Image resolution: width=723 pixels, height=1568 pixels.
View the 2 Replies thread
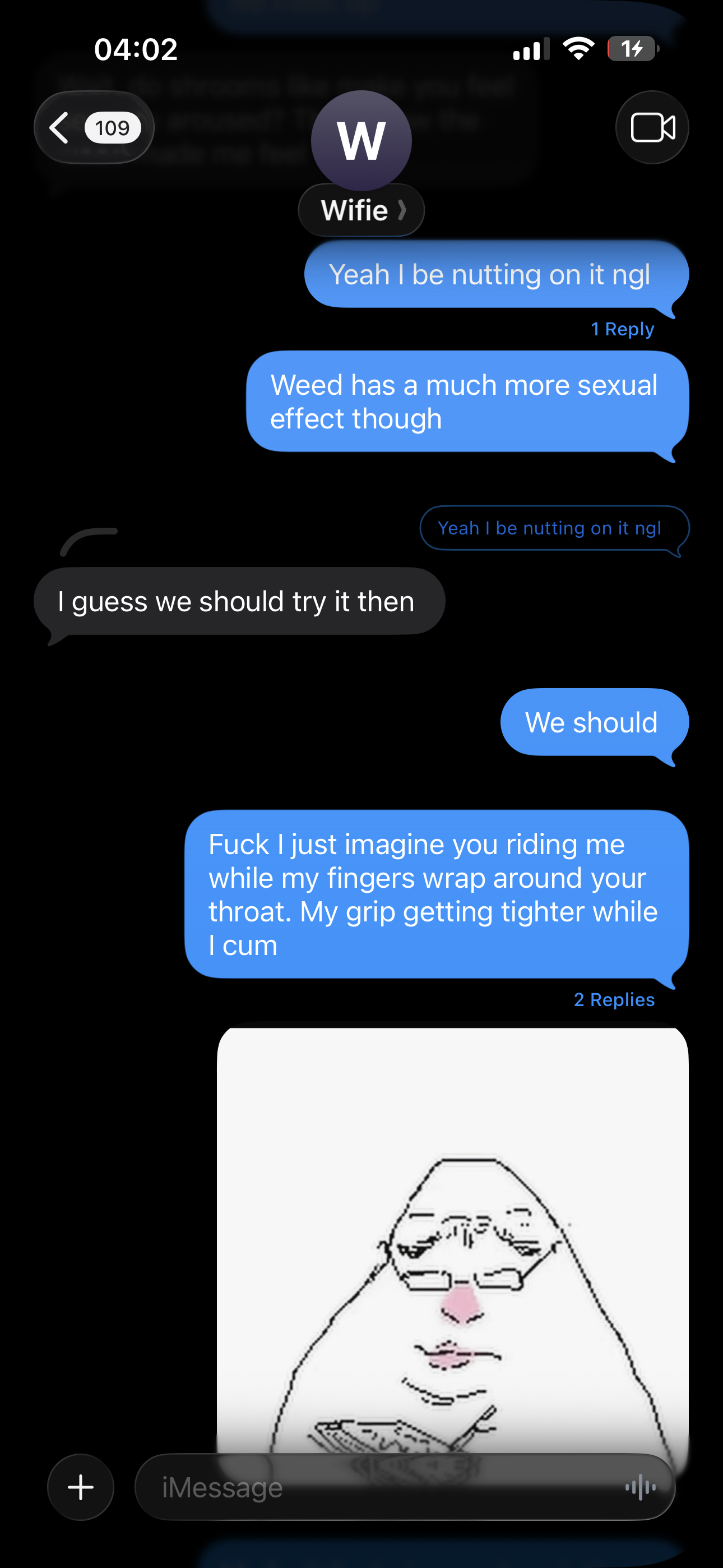[x=614, y=1000]
